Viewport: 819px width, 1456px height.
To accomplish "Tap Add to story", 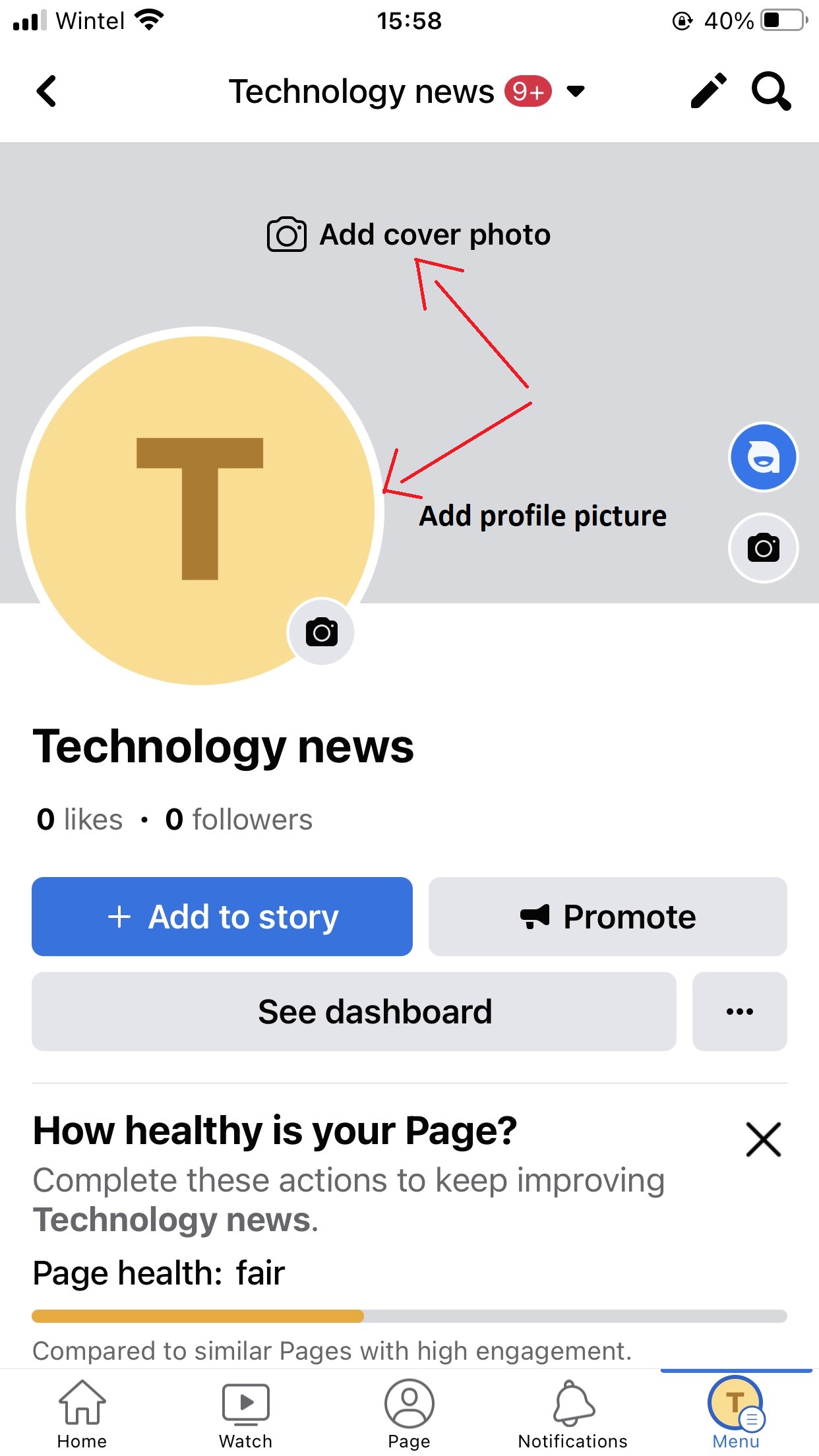I will [222, 917].
